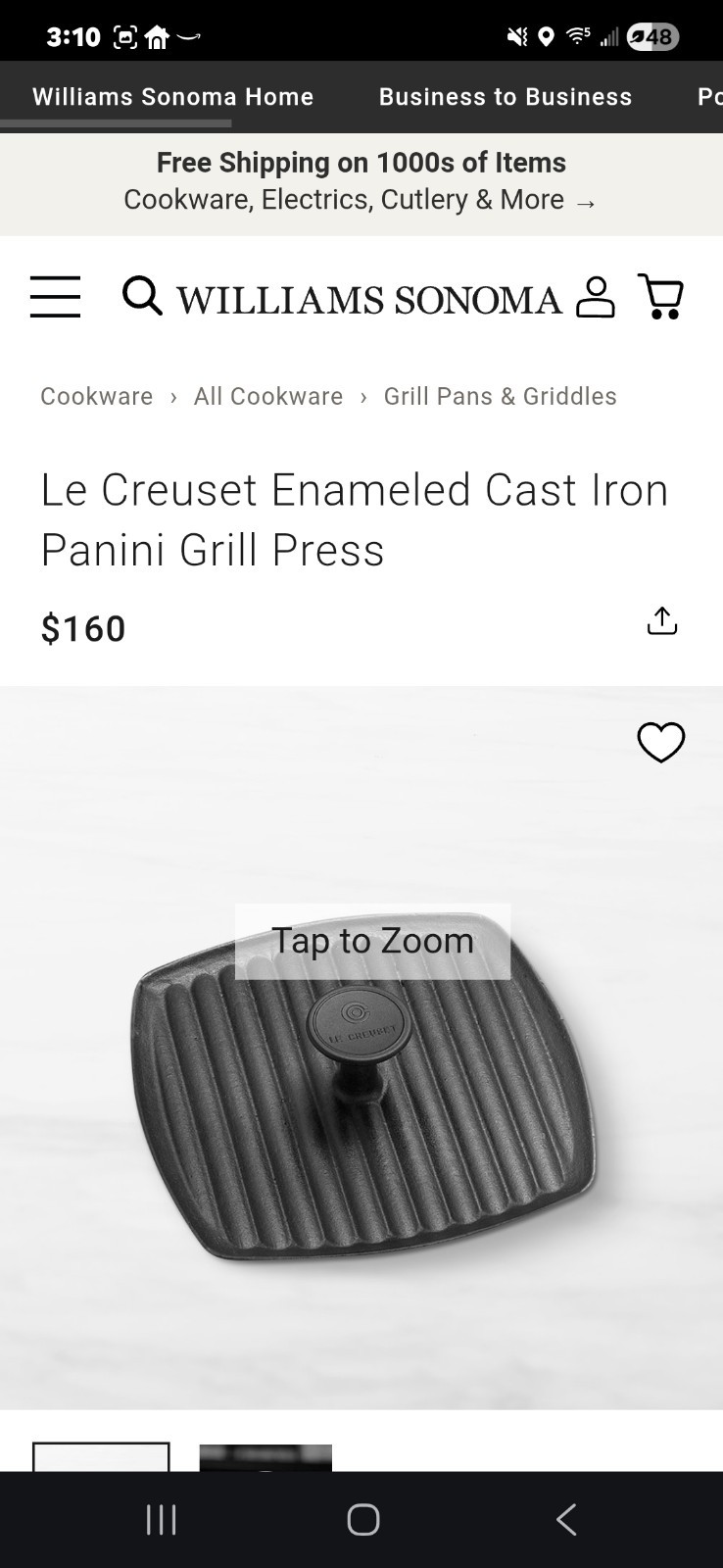
Task: Tap the mute sound status icon
Action: tap(516, 35)
